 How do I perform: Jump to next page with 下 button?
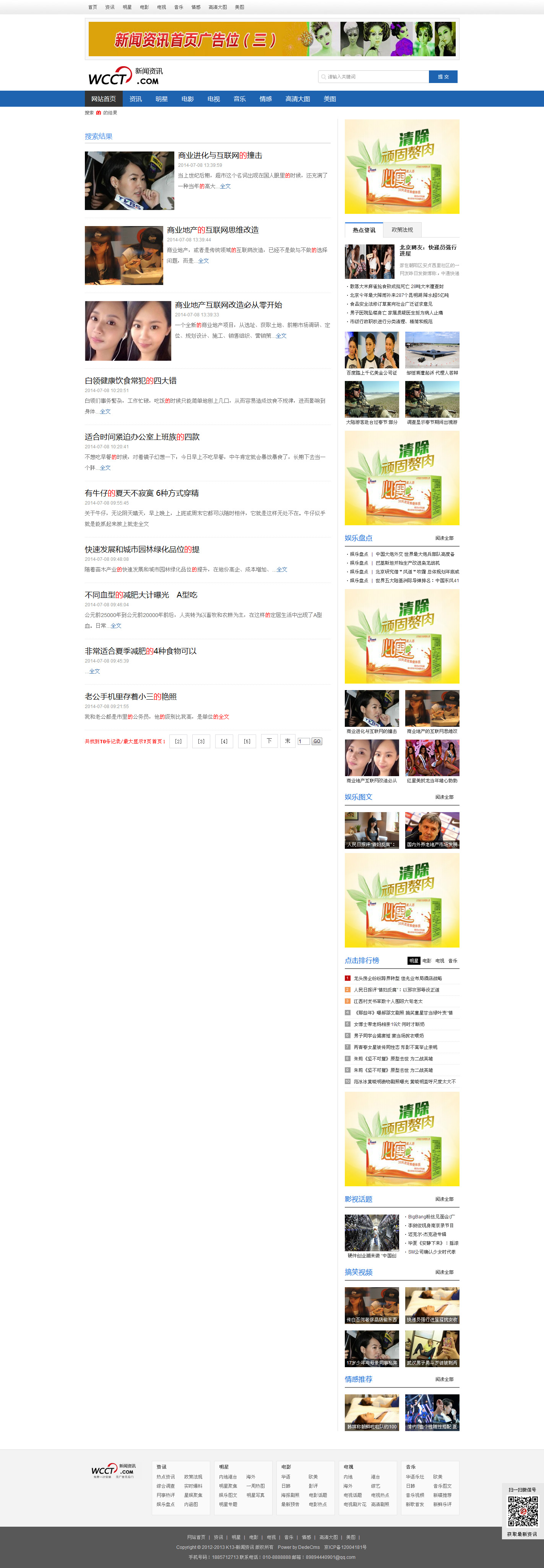(269, 741)
